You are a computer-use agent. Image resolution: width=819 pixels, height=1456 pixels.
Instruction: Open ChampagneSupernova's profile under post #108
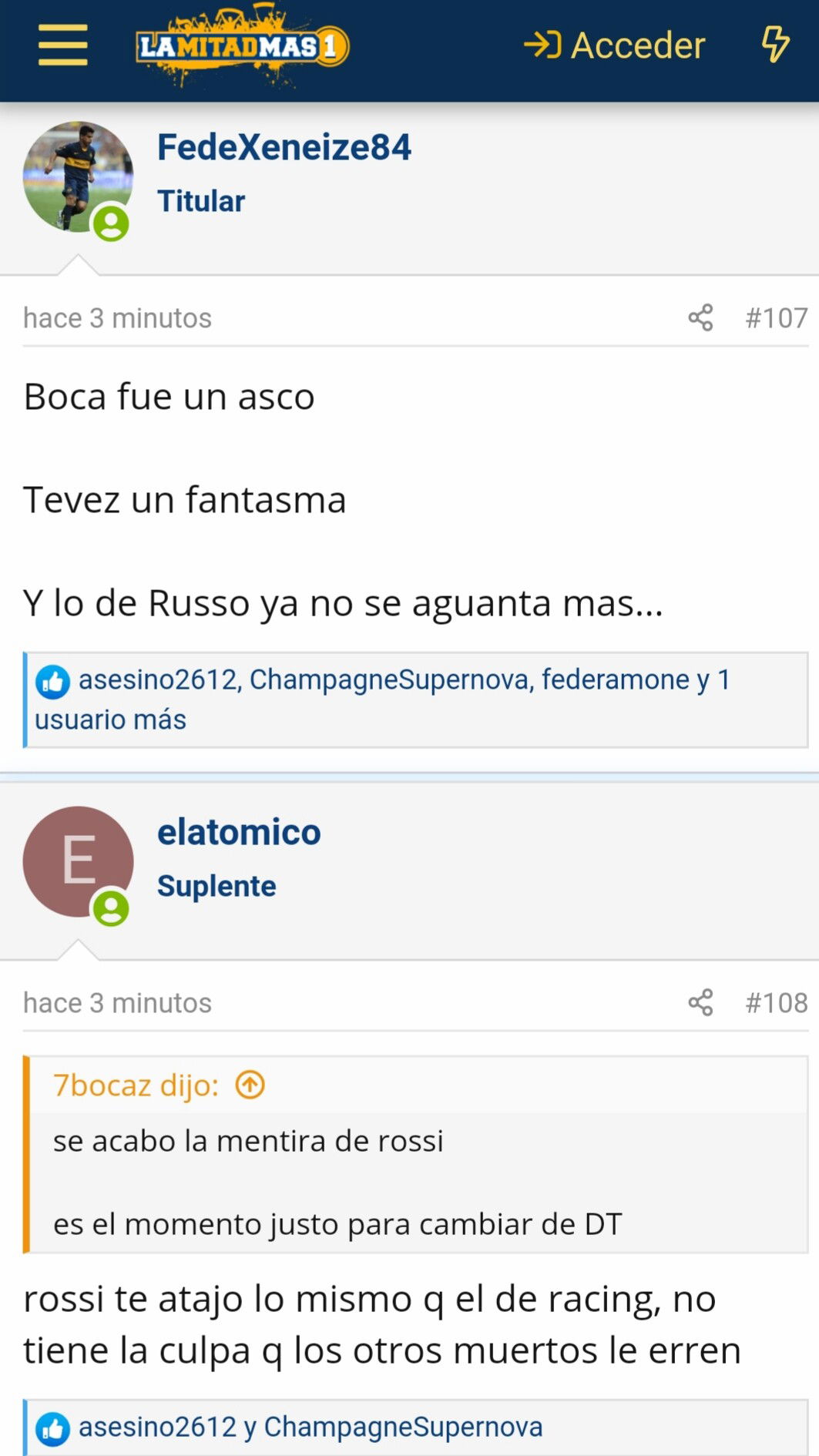point(403,1427)
